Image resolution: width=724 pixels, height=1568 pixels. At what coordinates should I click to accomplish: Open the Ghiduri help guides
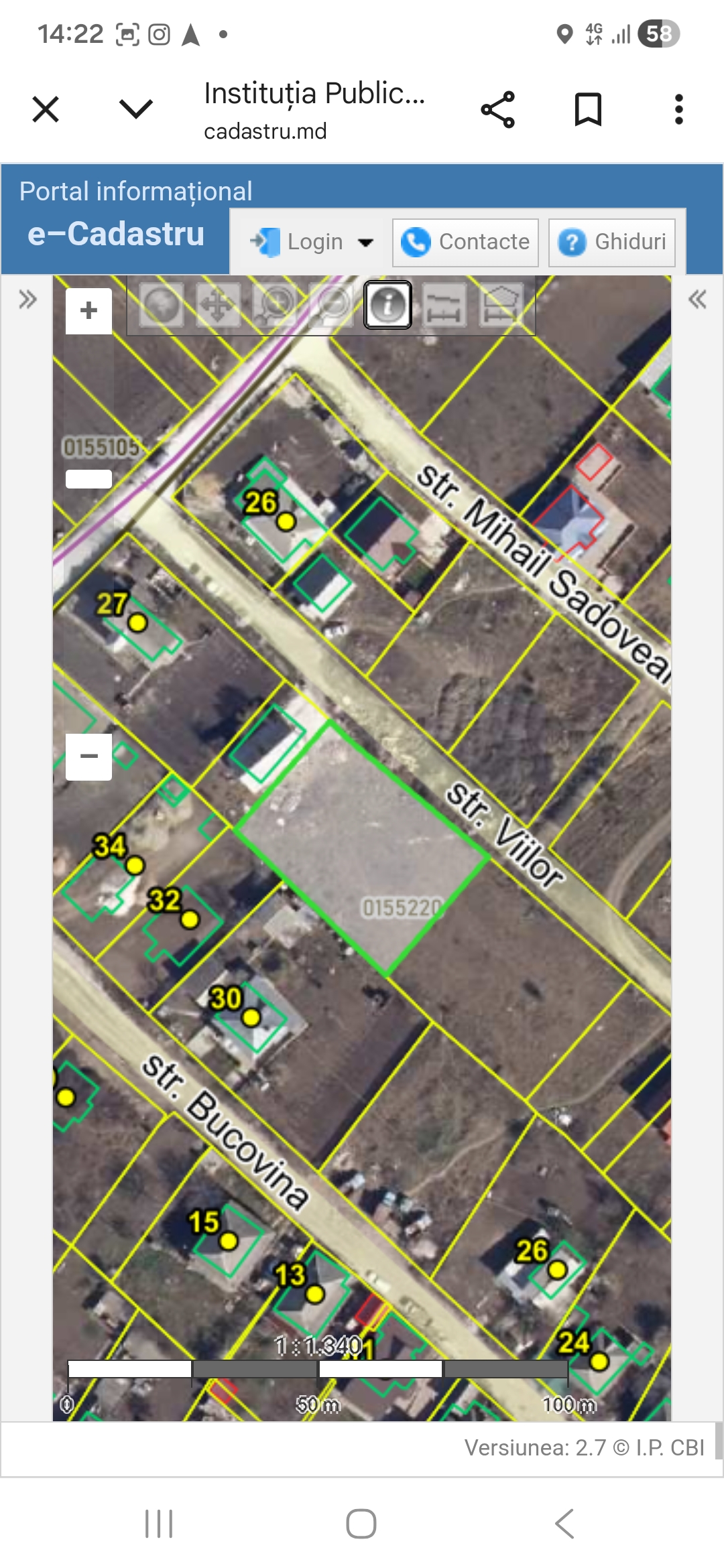click(611, 242)
